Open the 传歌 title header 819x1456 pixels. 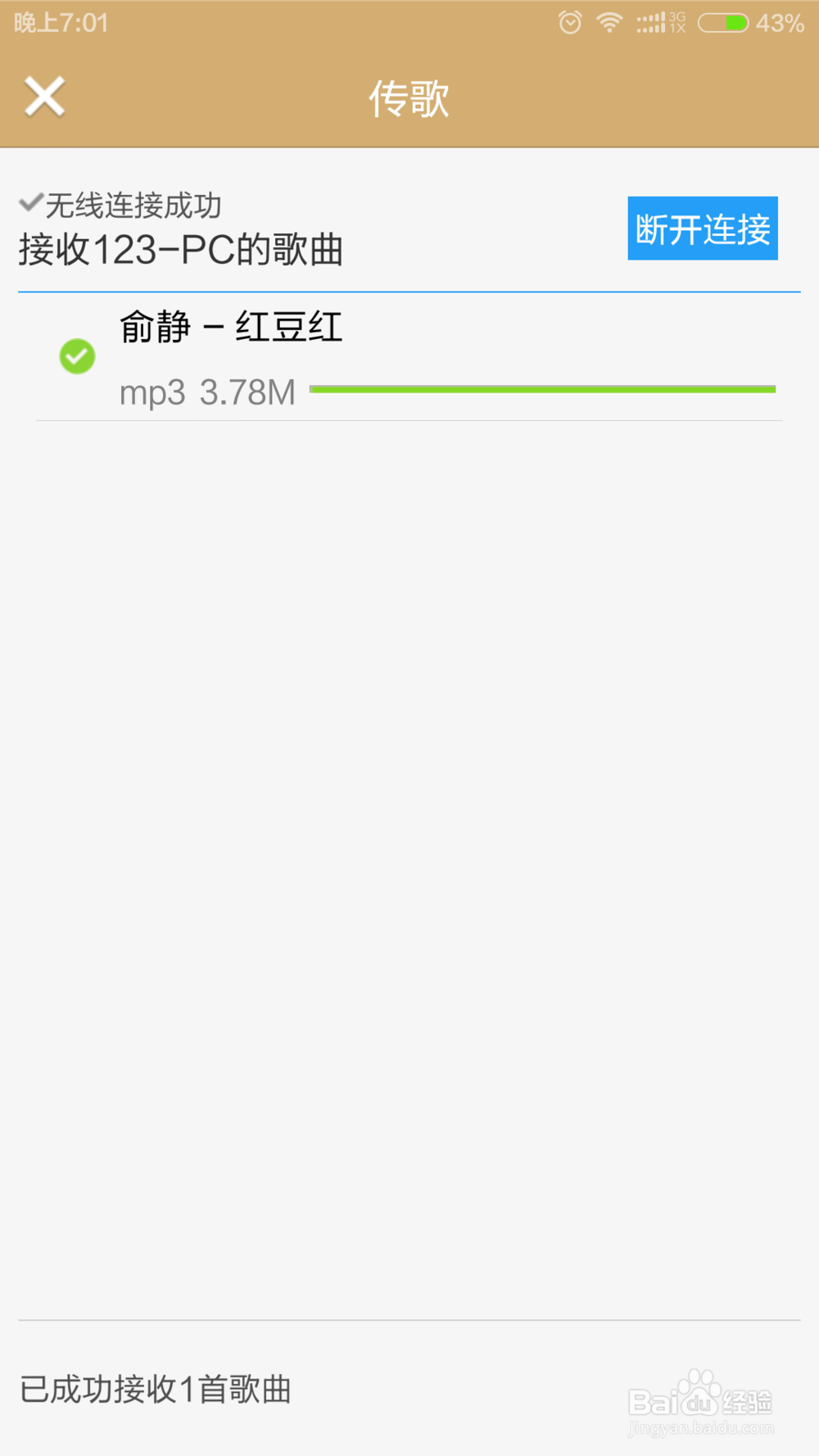click(409, 98)
